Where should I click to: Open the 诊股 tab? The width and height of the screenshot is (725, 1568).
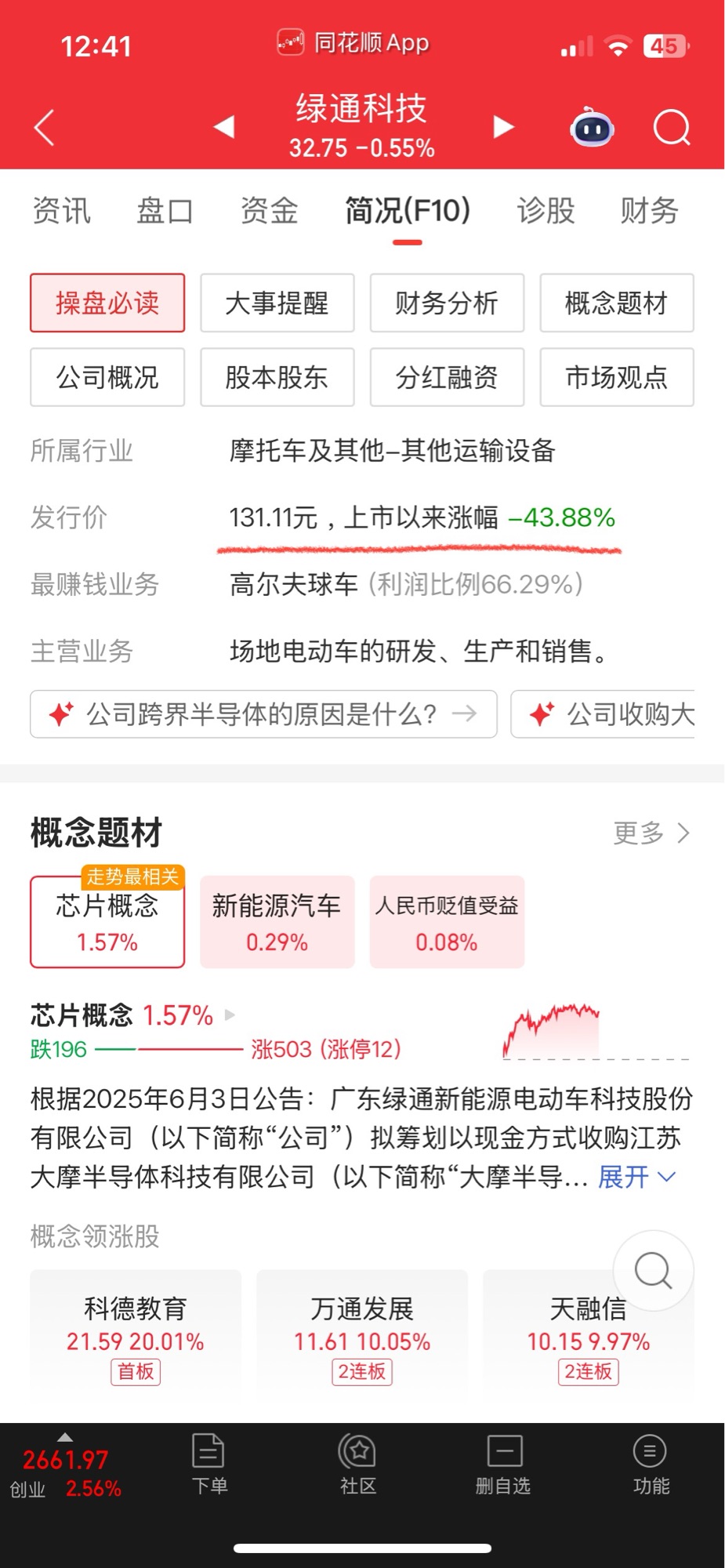tap(546, 211)
